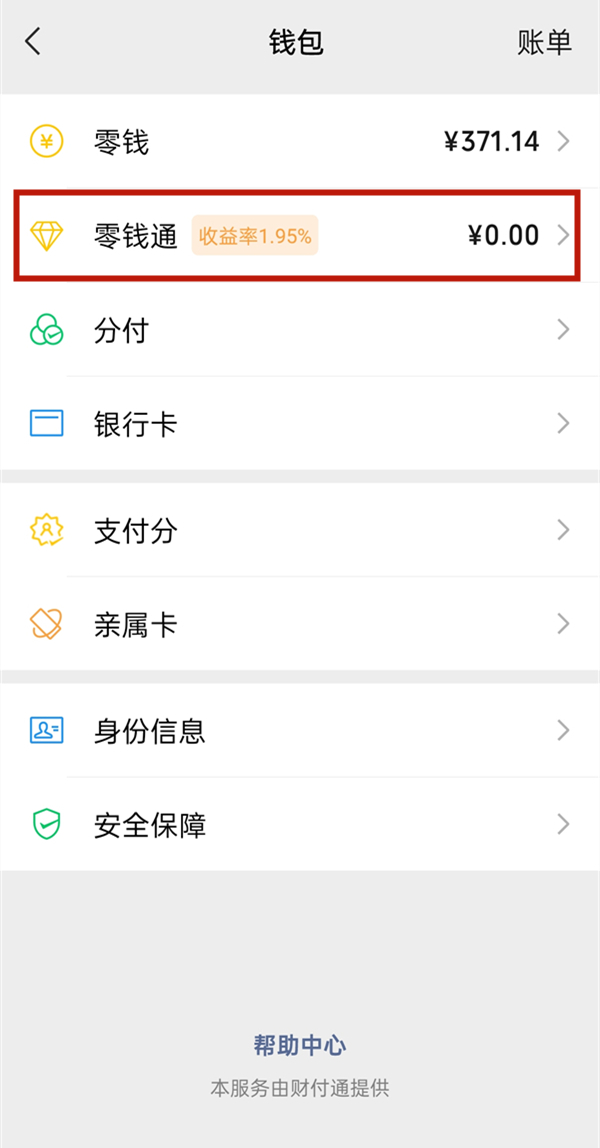The image size is (600, 1148).
Task: Open the 零钱通 row
Action: point(300,236)
